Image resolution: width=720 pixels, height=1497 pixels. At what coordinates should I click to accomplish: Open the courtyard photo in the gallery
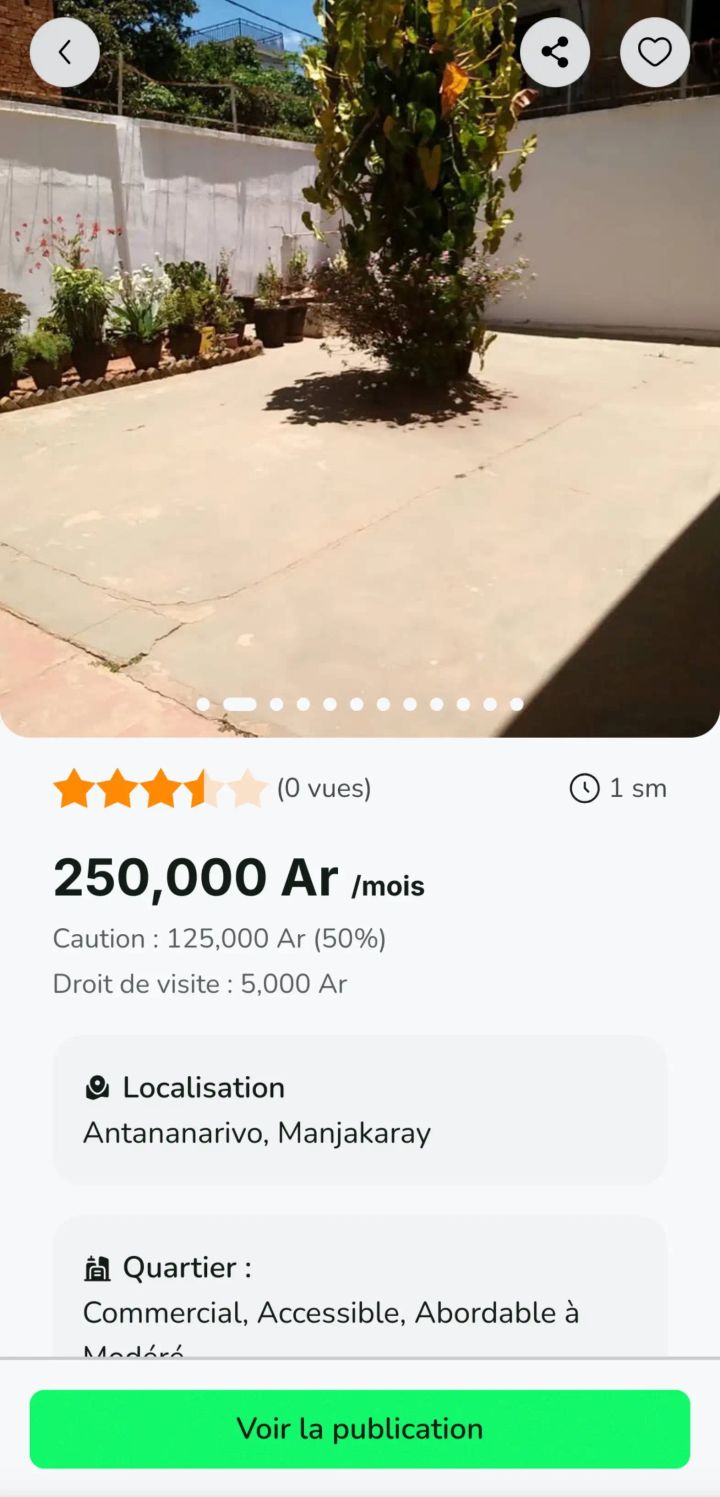(x=360, y=369)
